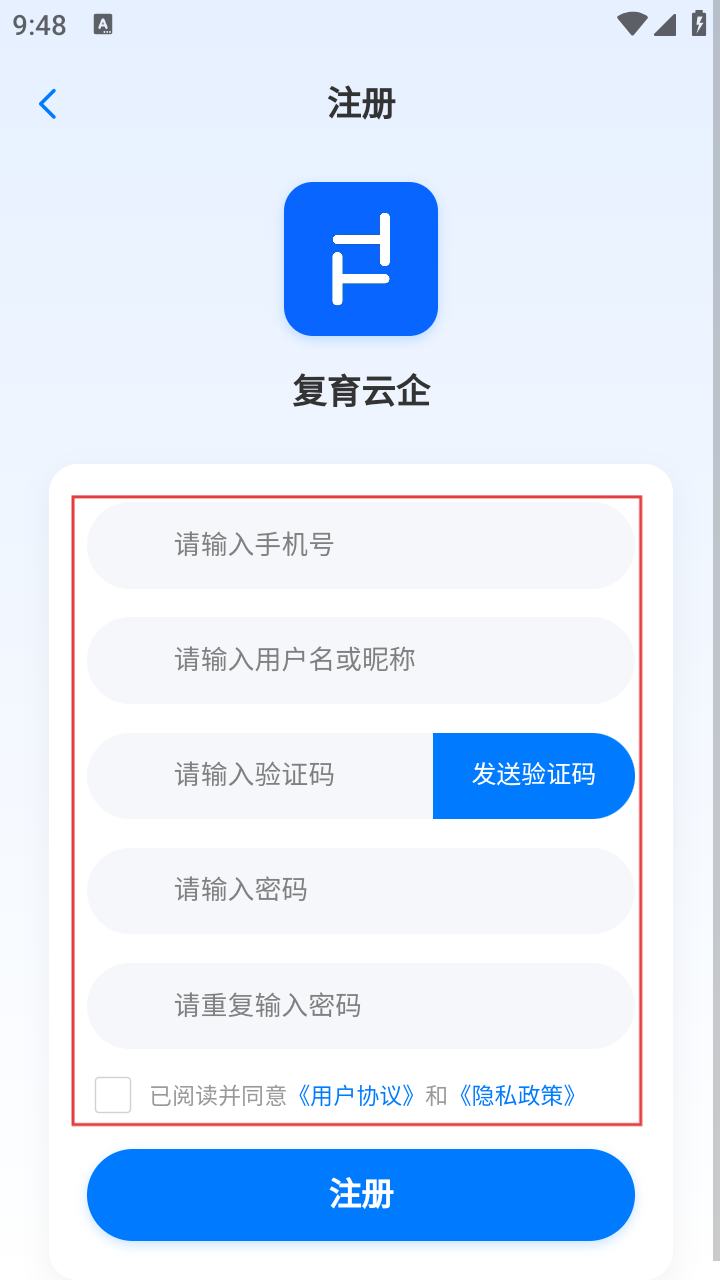720x1280 pixels.
Task: Focus the username or nickname field
Action: pyautogui.click(x=360, y=660)
